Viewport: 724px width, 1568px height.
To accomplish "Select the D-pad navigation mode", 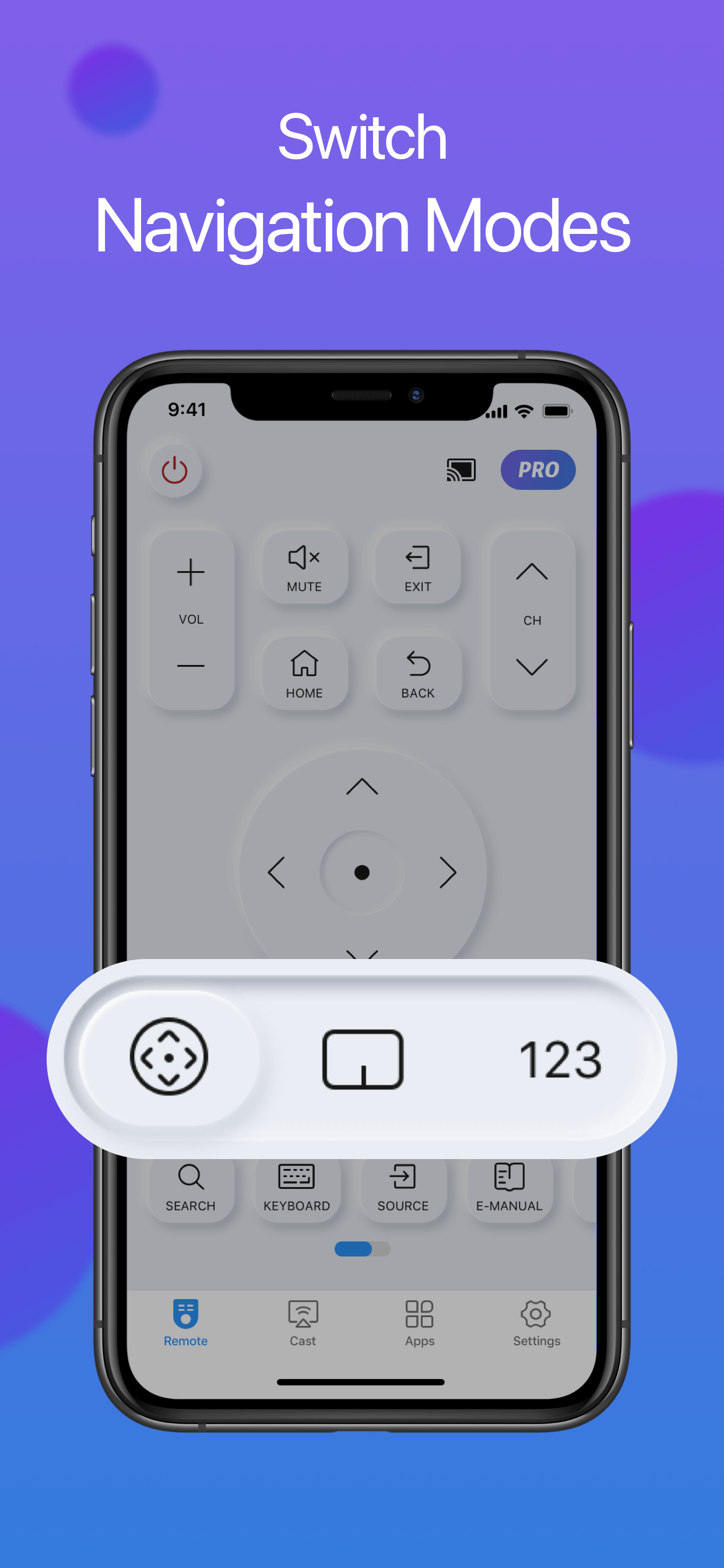I will coord(171,1058).
